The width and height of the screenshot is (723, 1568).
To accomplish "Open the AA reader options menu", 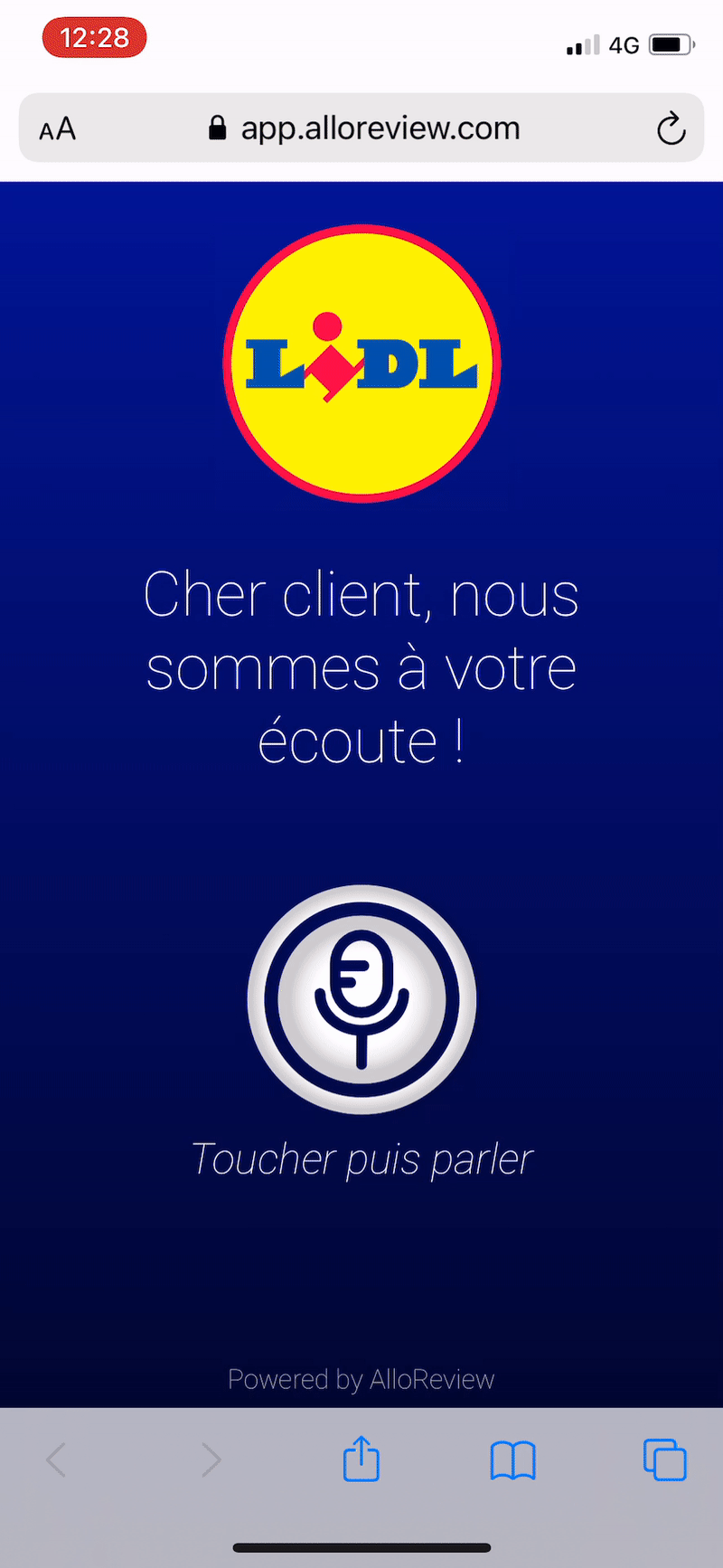I will [58, 129].
